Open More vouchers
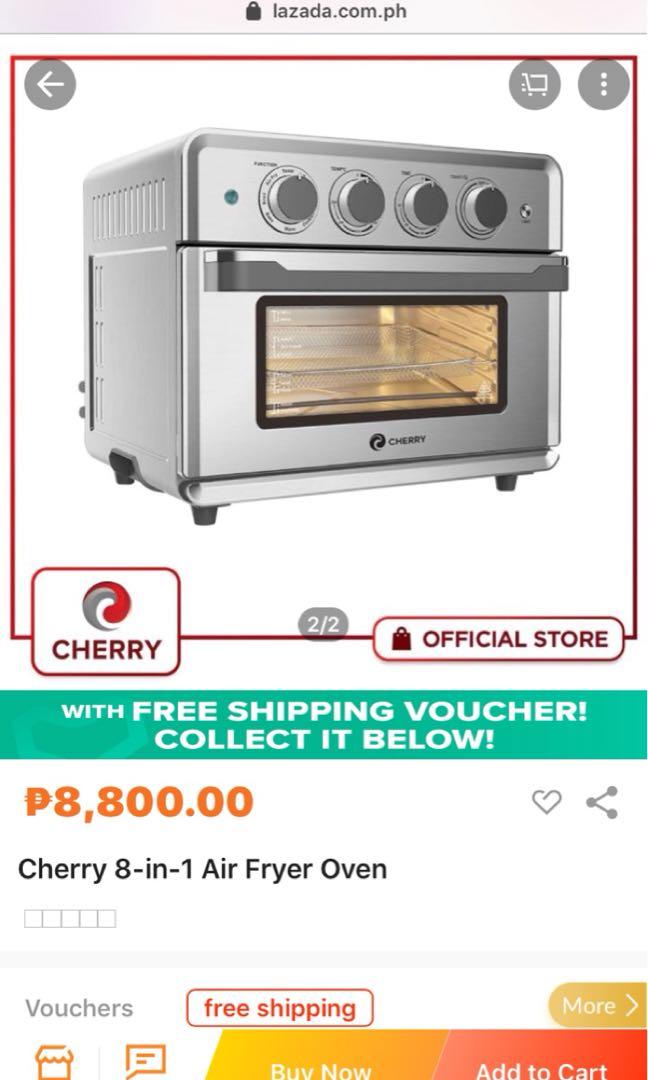648x1080 pixels. tap(597, 1006)
